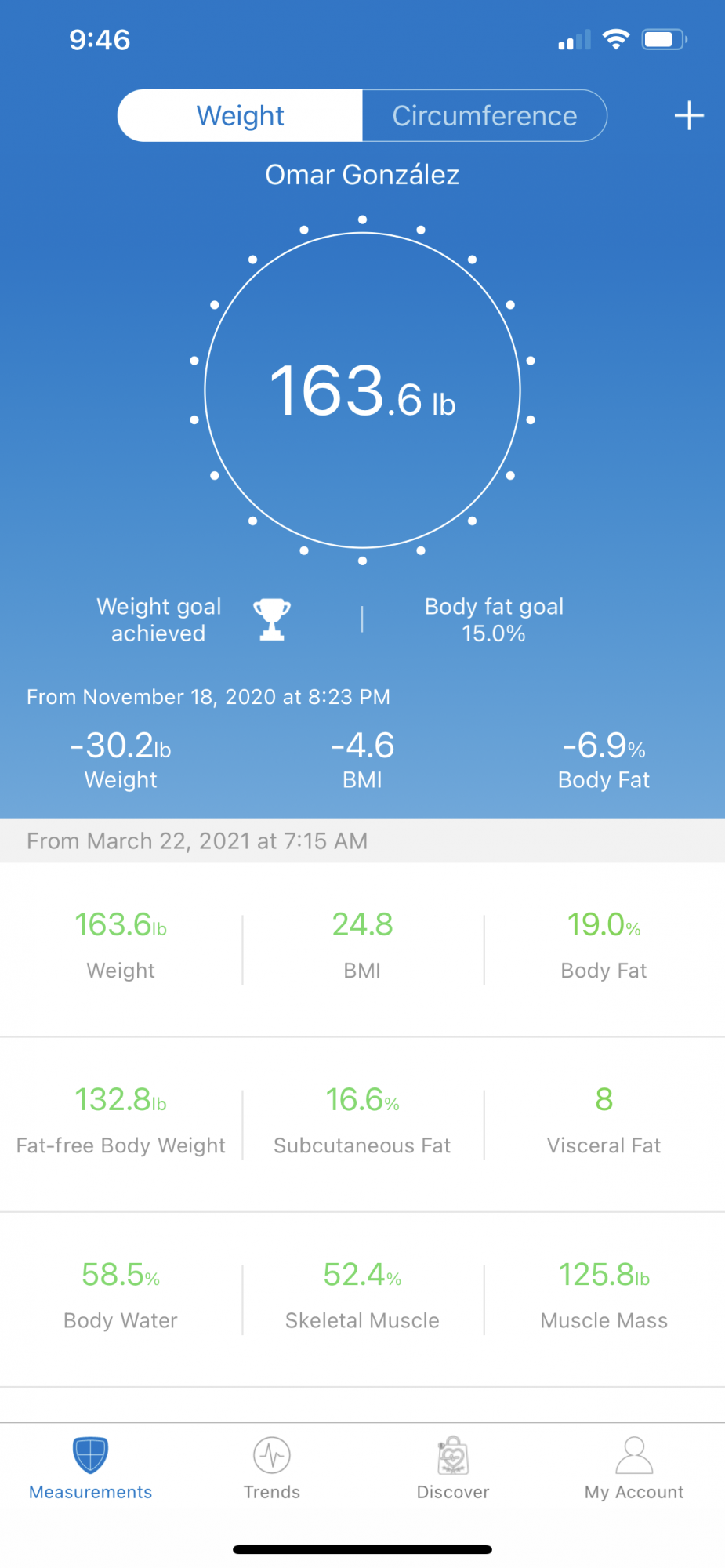The width and height of the screenshot is (725, 1568).
Task: View Muscle Mass details
Action: tap(604, 1296)
